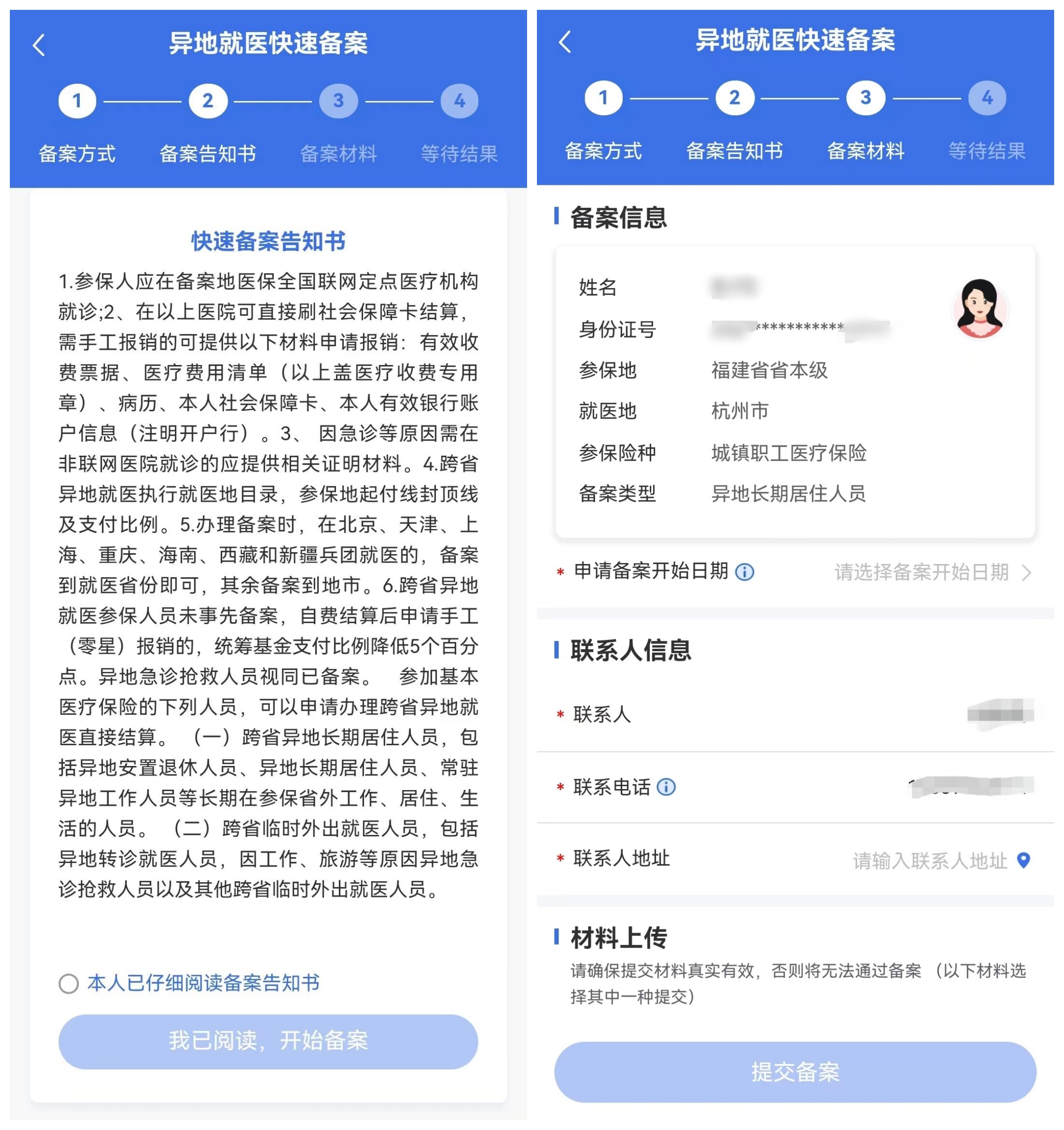Screen dimensions: 1064x1130
Task: Go back from the 备案信息 form page
Action: pyautogui.click(x=565, y=42)
